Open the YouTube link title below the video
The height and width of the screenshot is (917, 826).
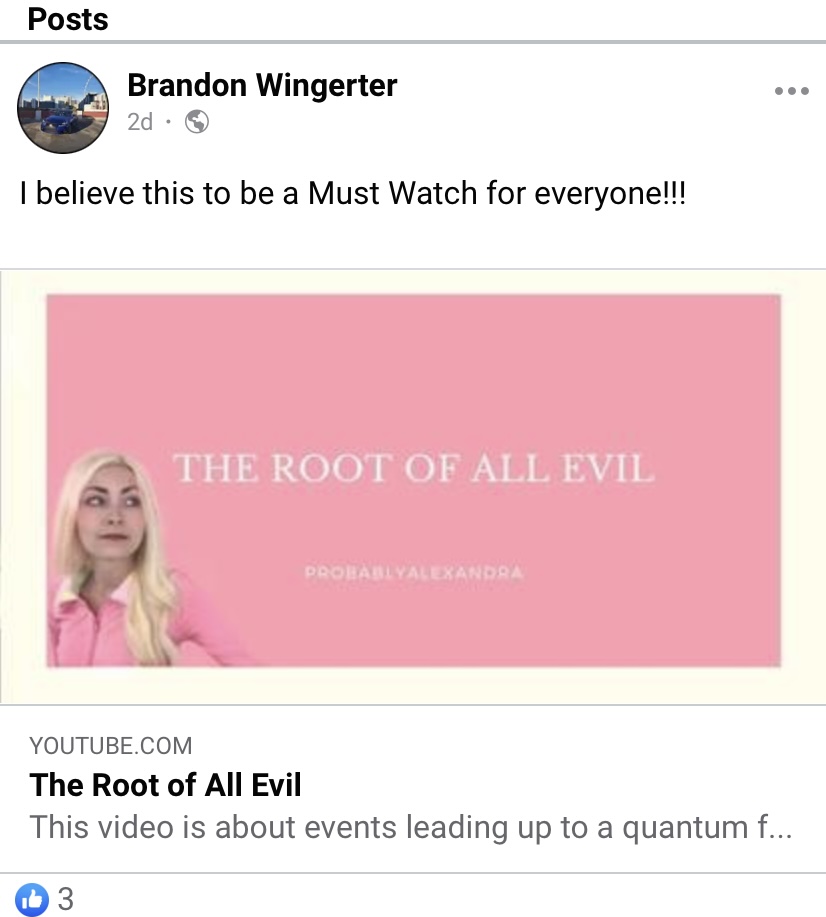point(166,784)
